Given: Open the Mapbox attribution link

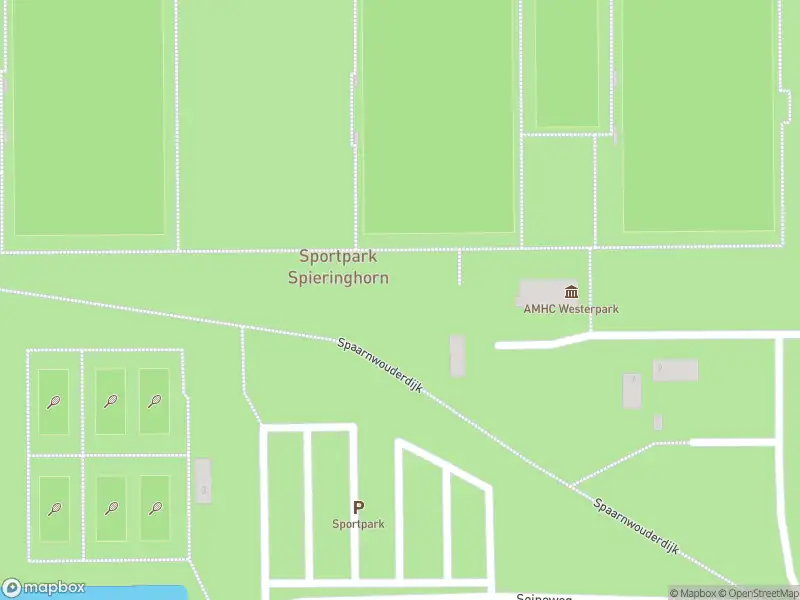Looking at the screenshot, I should pyautogui.click(x=694, y=593).
